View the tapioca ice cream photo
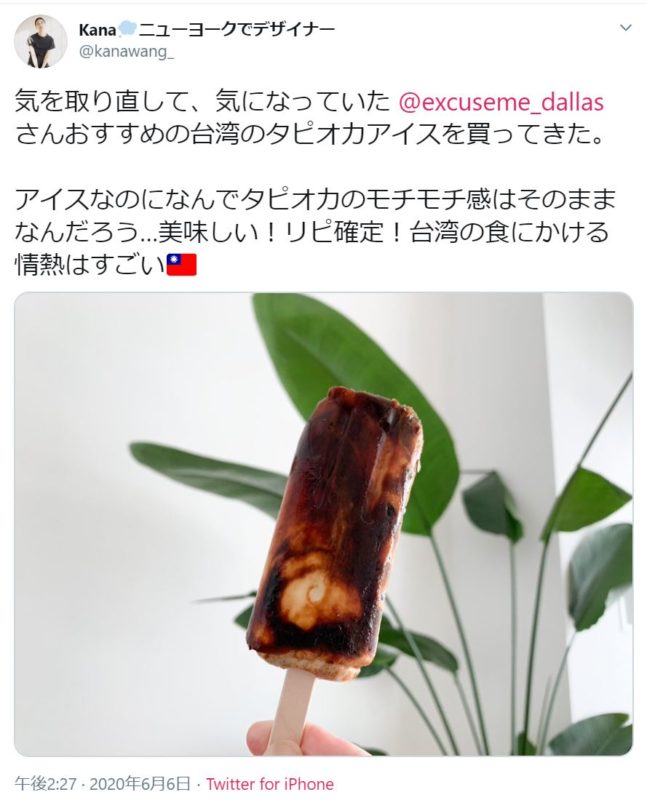 (x=323, y=523)
